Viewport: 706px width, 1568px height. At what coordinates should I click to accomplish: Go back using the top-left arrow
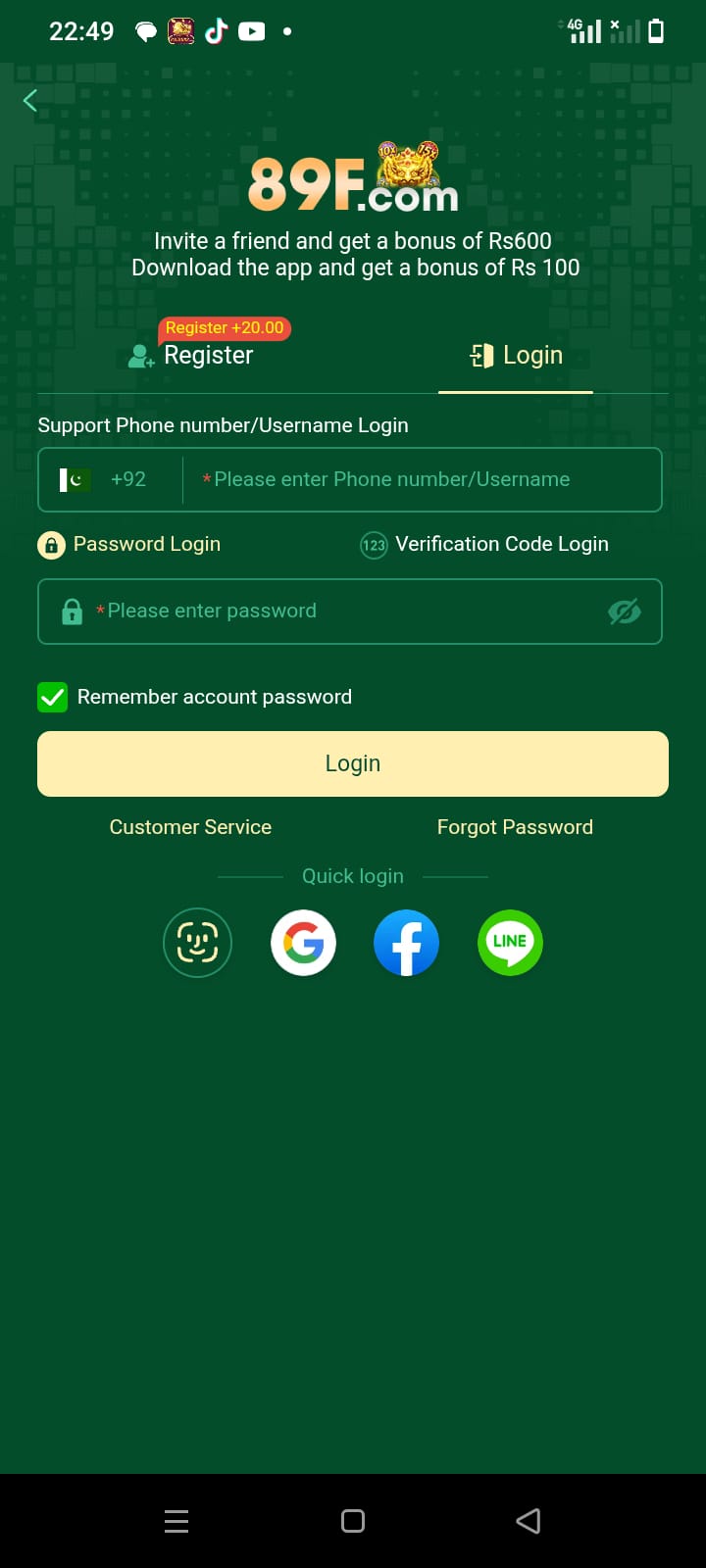click(30, 100)
